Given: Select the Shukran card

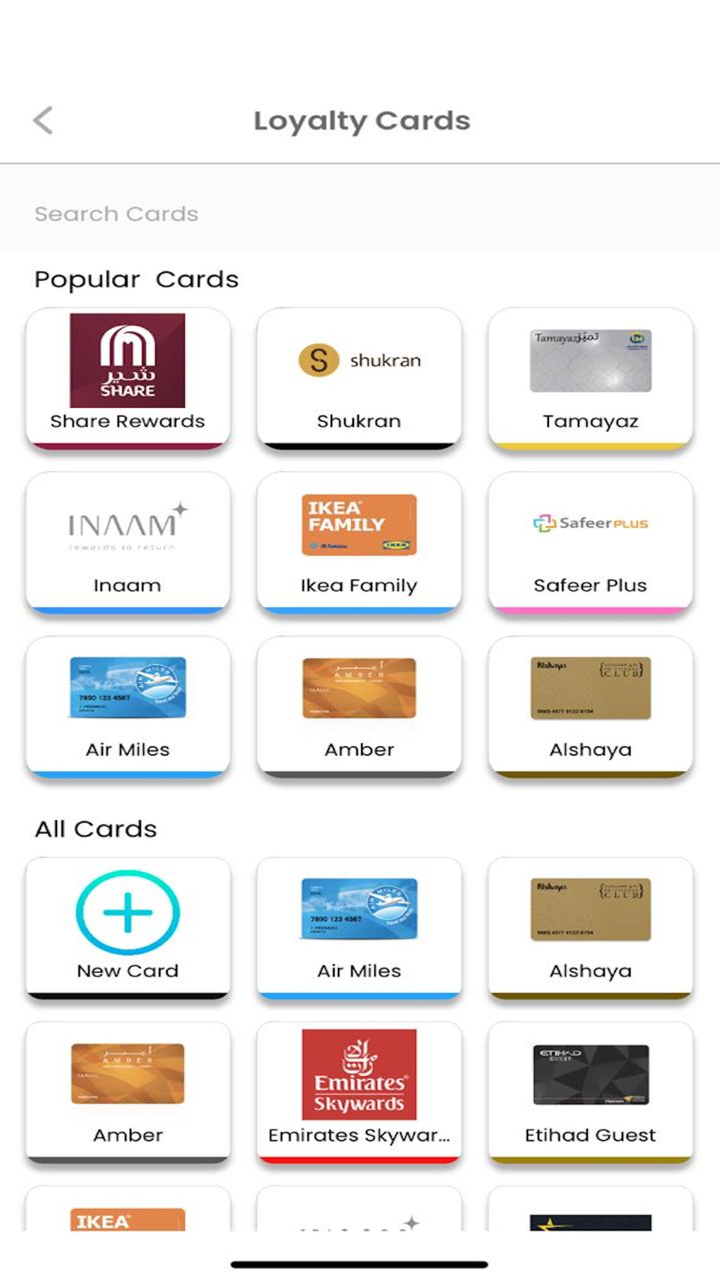Looking at the screenshot, I should (x=359, y=375).
